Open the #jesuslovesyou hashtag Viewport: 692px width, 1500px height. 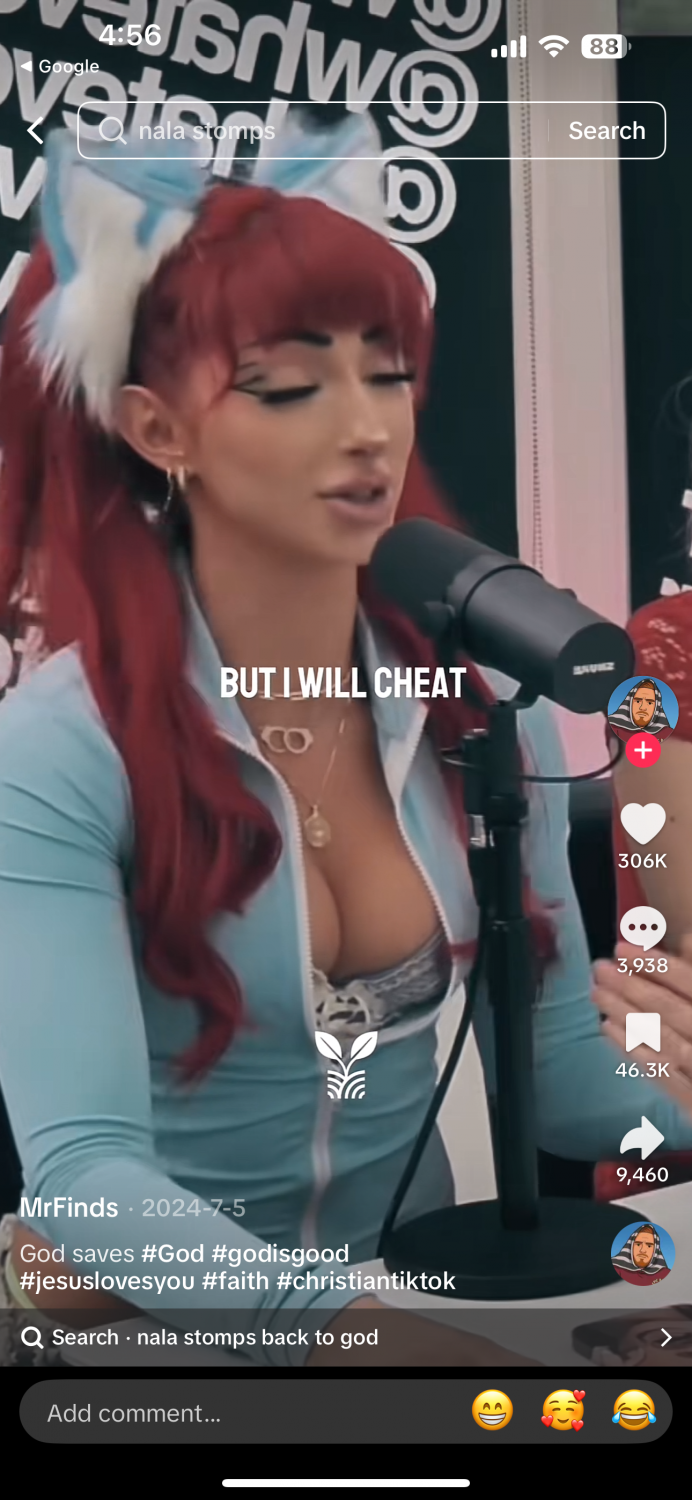click(107, 1280)
